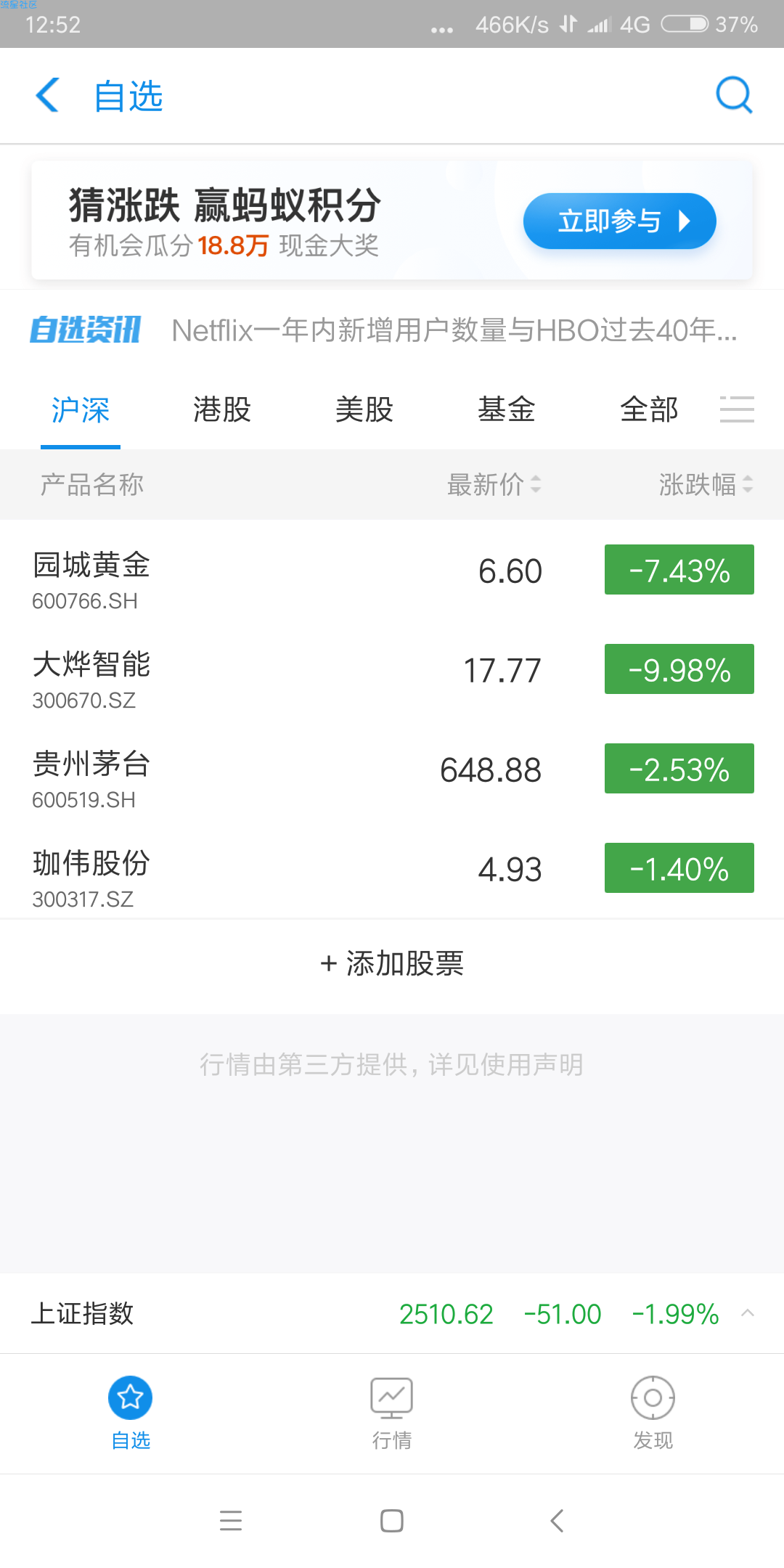This screenshot has height=1568, width=784.
Task: Sort by 最新价
Action: click(494, 485)
